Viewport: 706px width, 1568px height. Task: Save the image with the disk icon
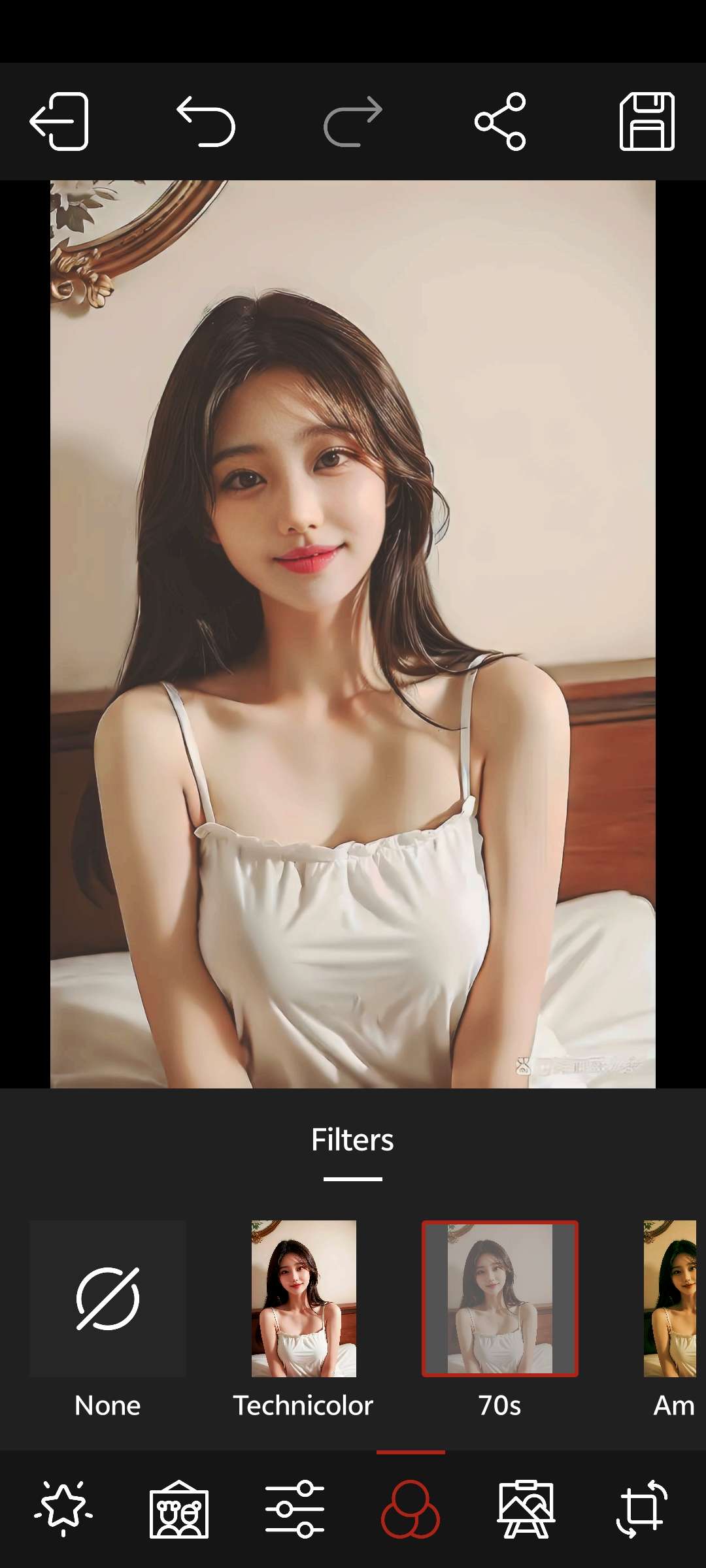pyautogui.click(x=647, y=122)
